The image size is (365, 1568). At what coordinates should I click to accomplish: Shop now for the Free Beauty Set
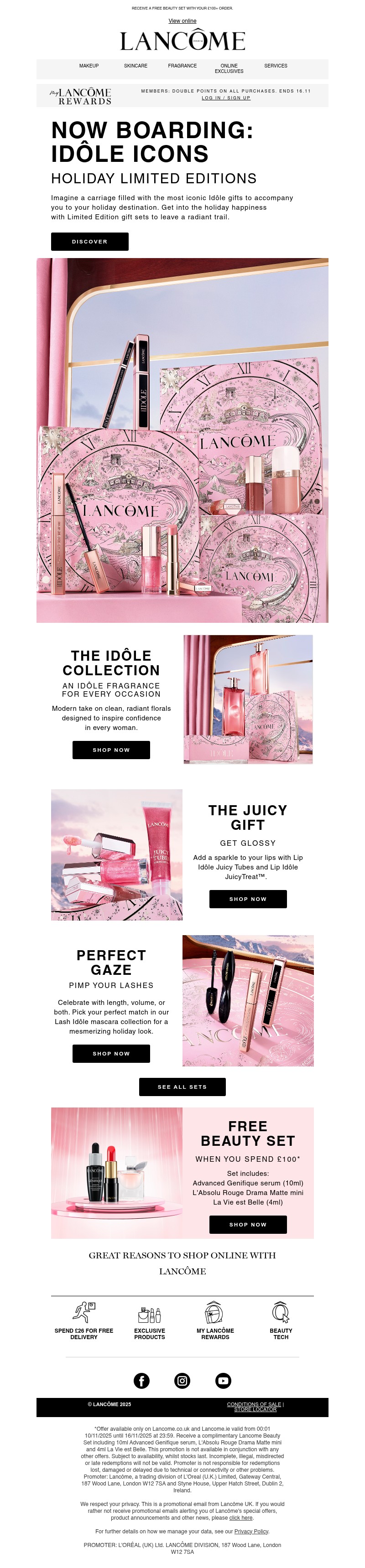click(247, 1225)
